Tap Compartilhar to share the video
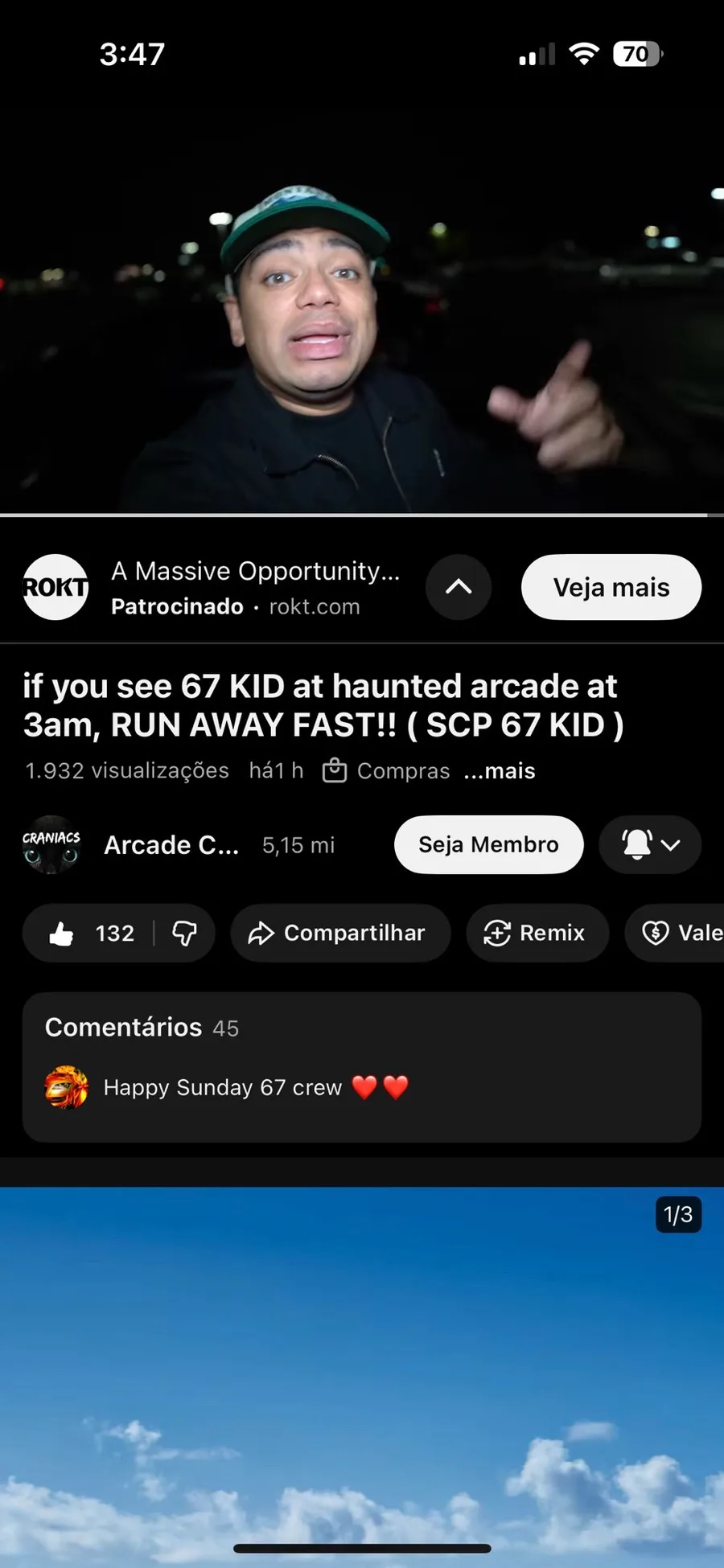Image resolution: width=724 pixels, height=1568 pixels. (x=340, y=933)
